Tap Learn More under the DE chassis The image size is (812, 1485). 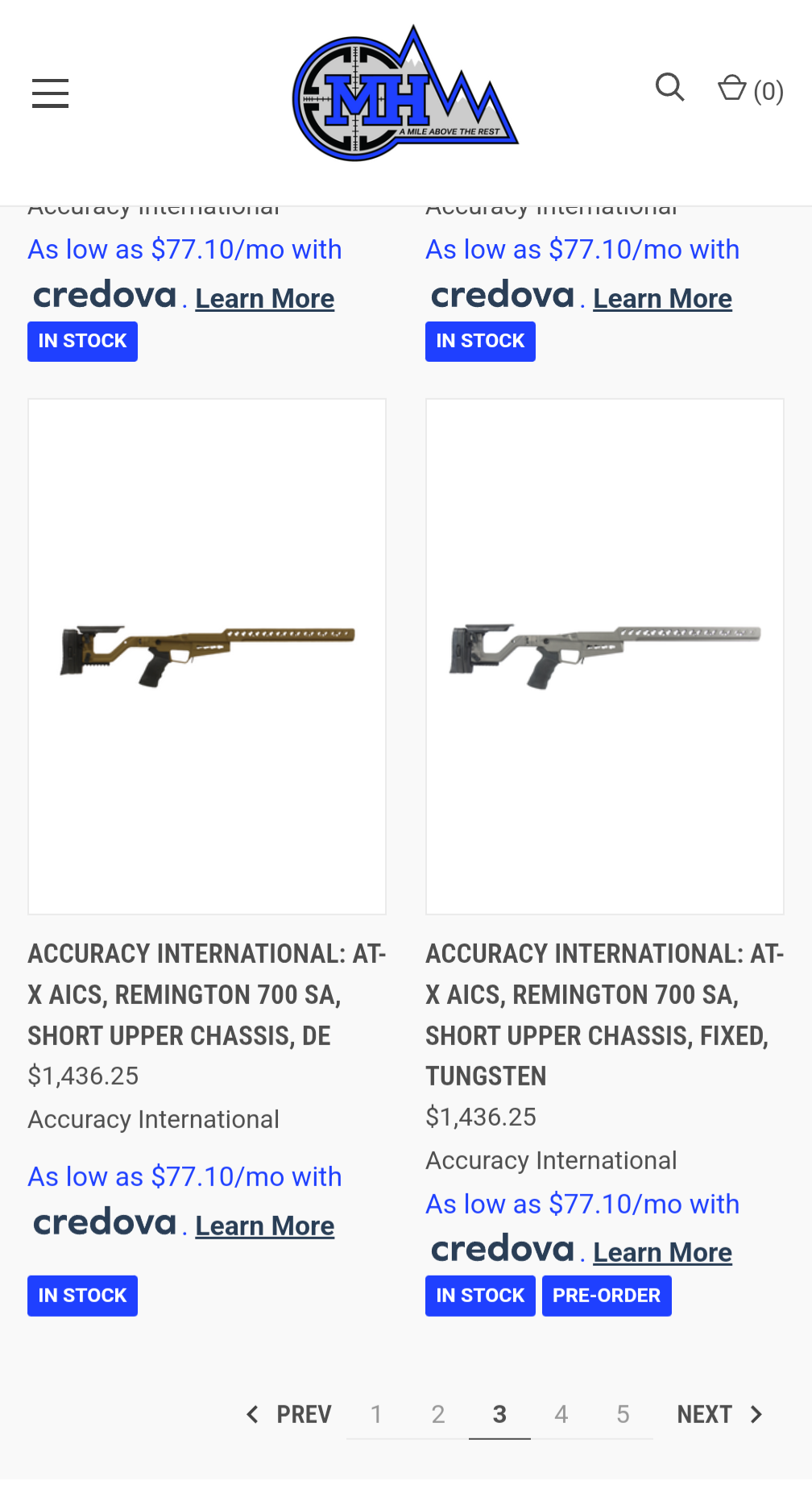tap(264, 1226)
